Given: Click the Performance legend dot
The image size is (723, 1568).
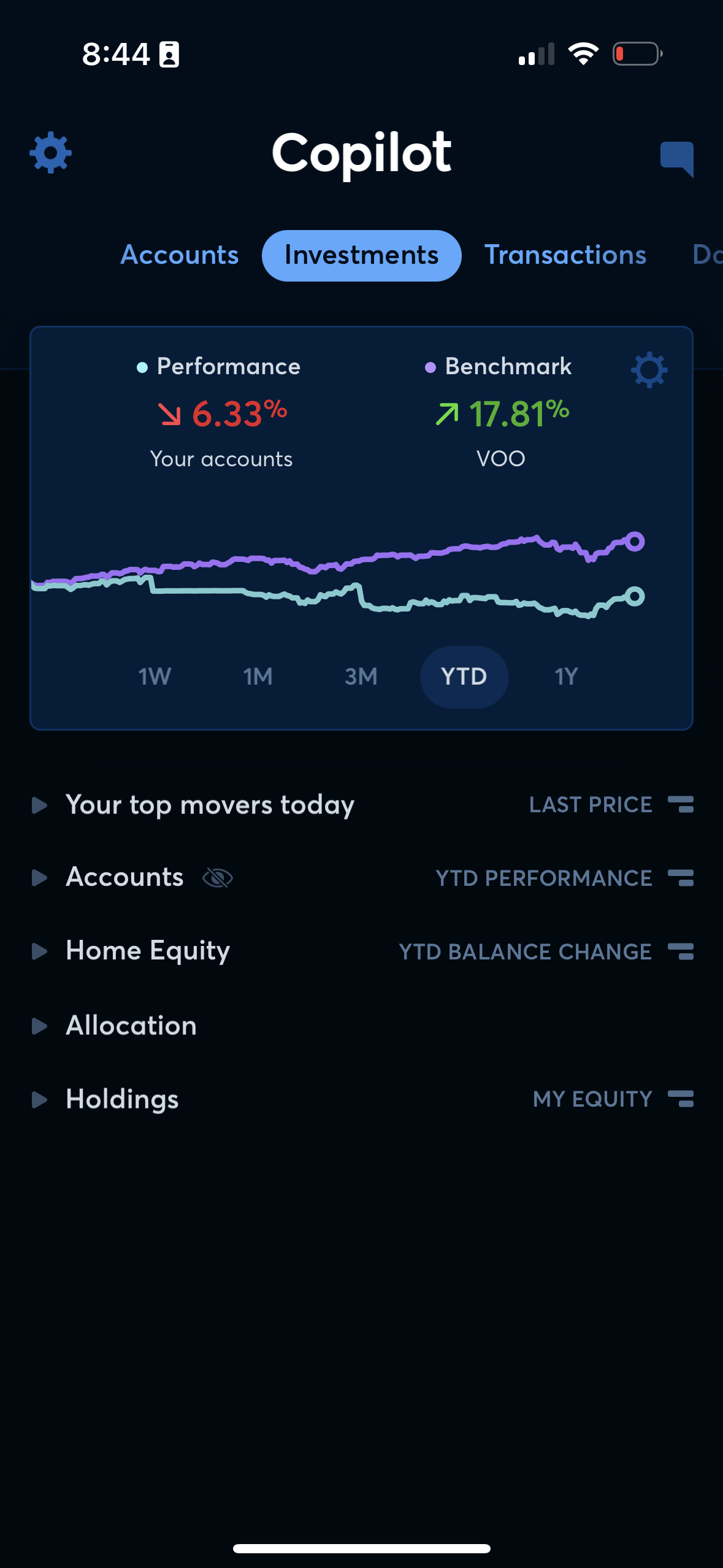Looking at the screenshot, I should pyautogui.click(x=142, y=366).
